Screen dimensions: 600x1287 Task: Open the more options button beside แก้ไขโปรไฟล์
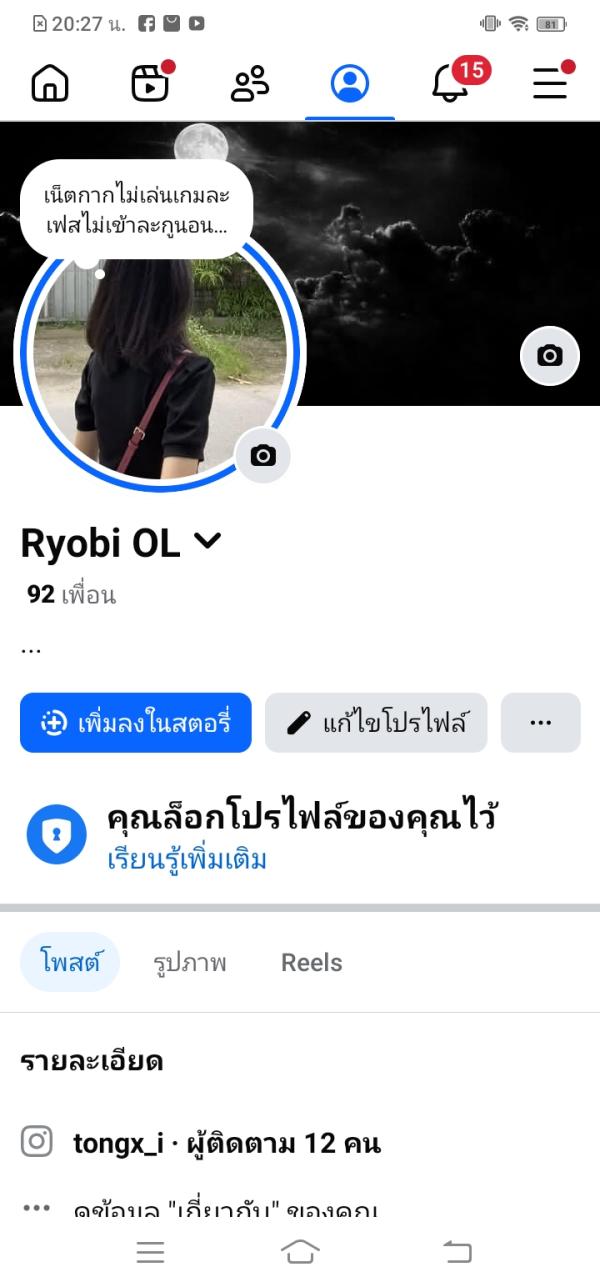(x=541, y=723)
